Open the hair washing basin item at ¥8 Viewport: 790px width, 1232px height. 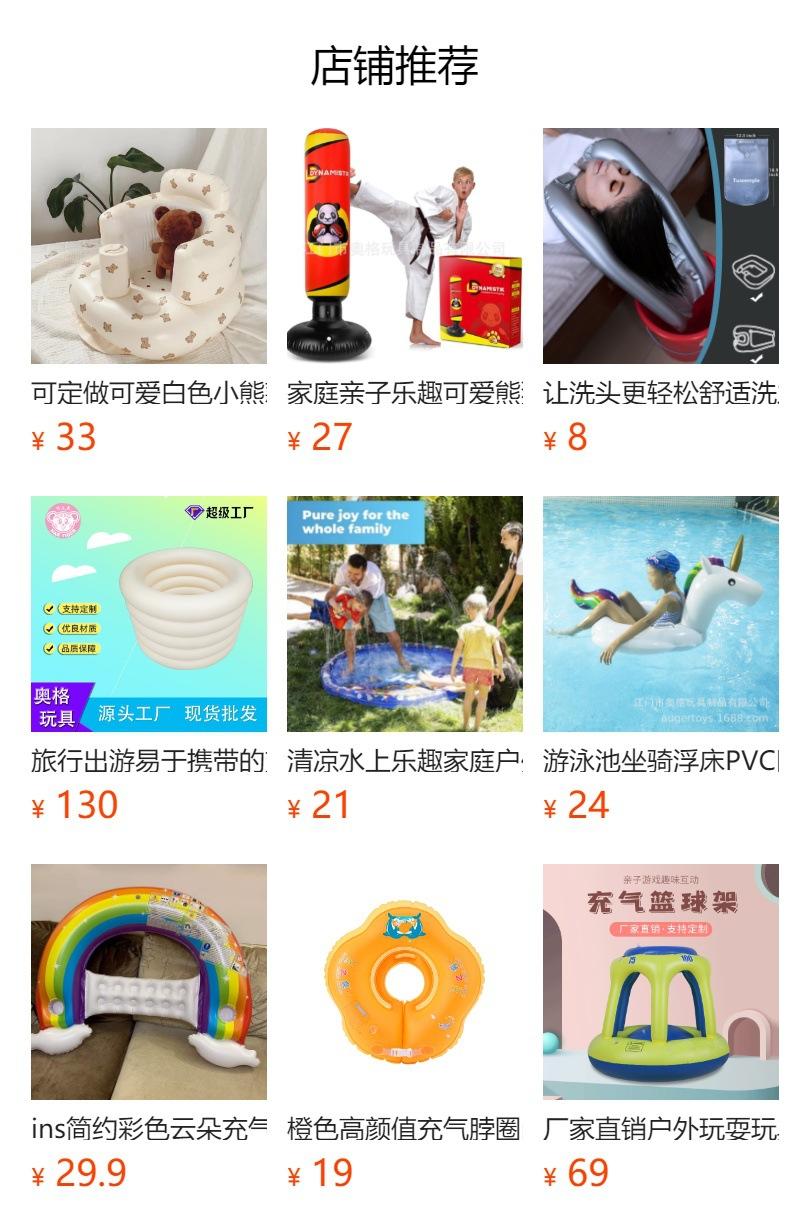[661, 246]
